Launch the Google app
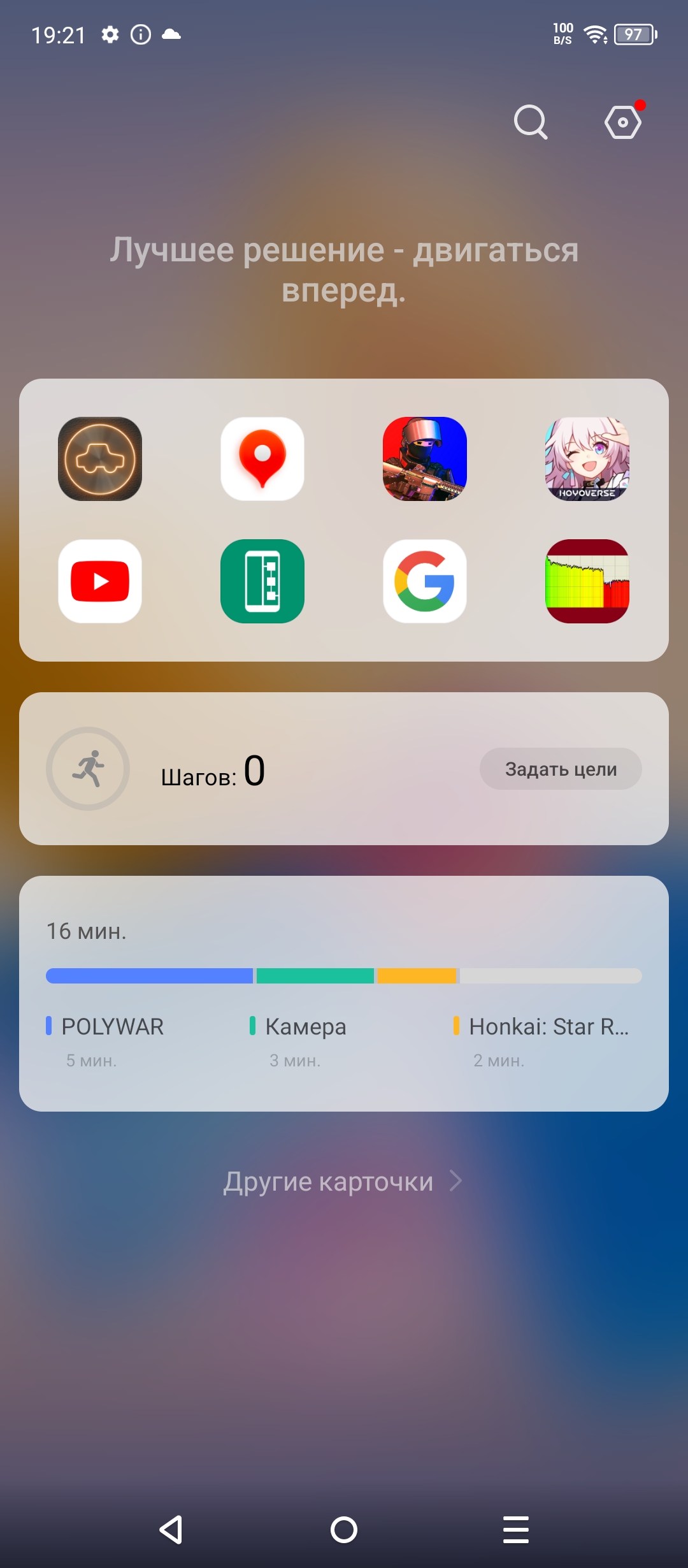688x1568 pixels. point(425,581)
